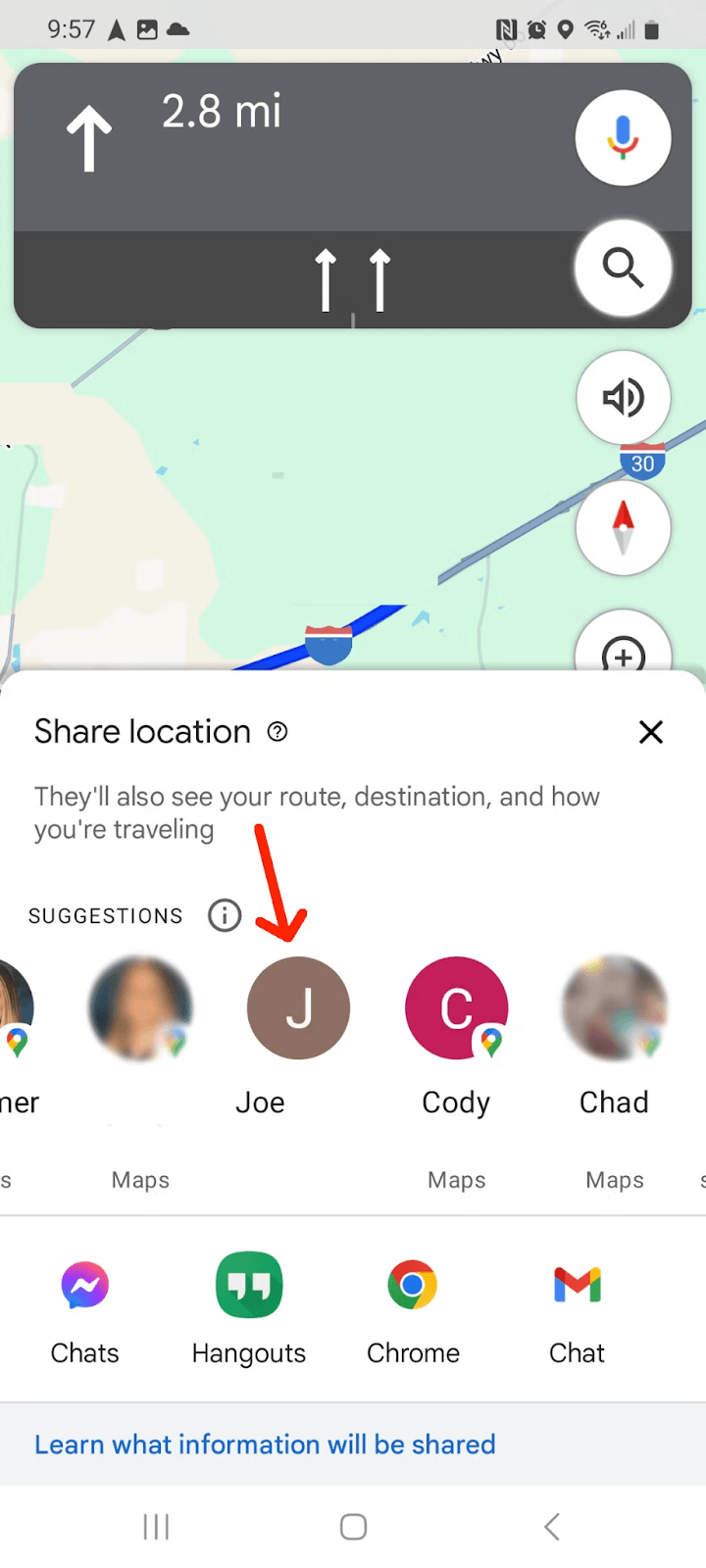Open Learn what information will be shared

(265, 1444)
